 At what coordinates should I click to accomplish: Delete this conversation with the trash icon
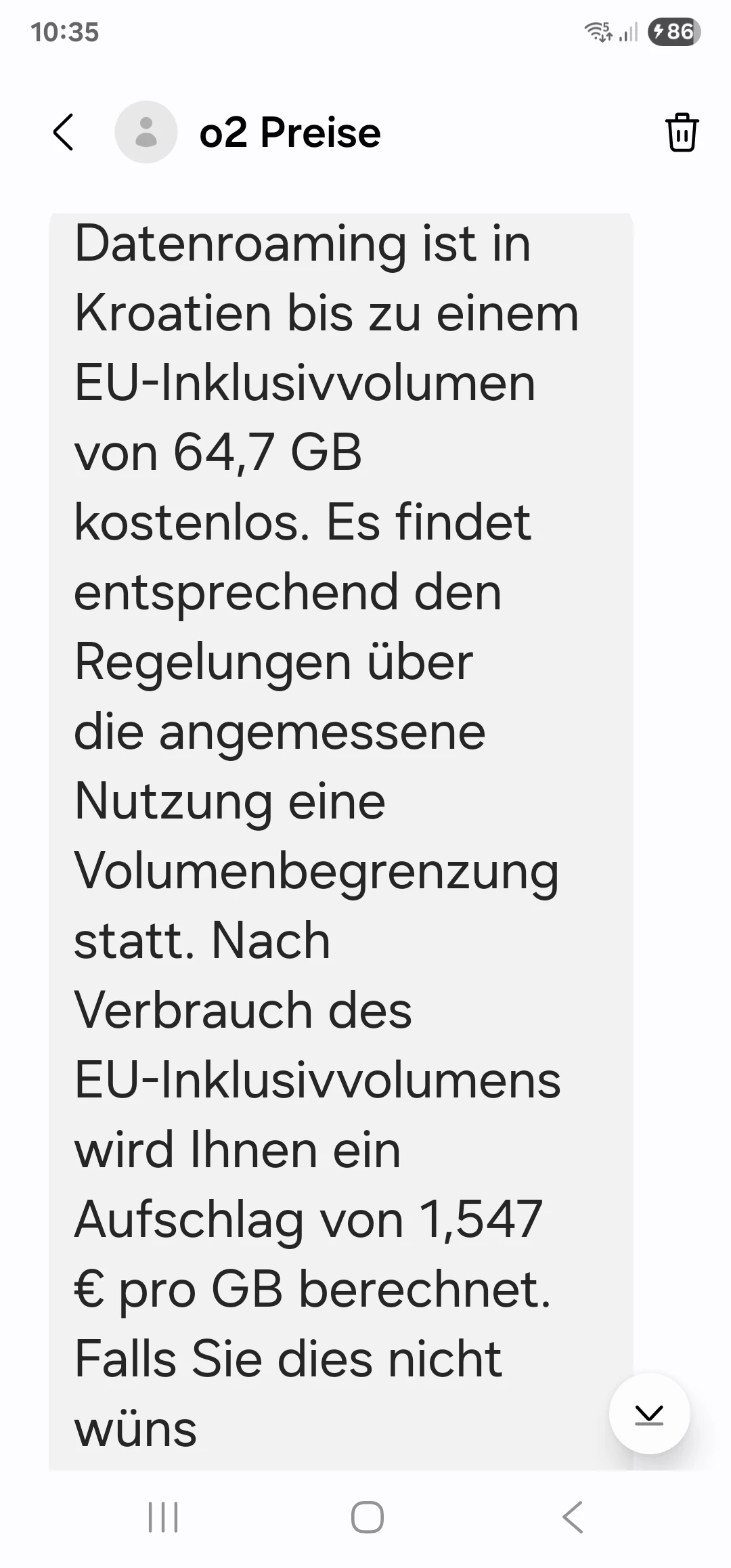682,132
